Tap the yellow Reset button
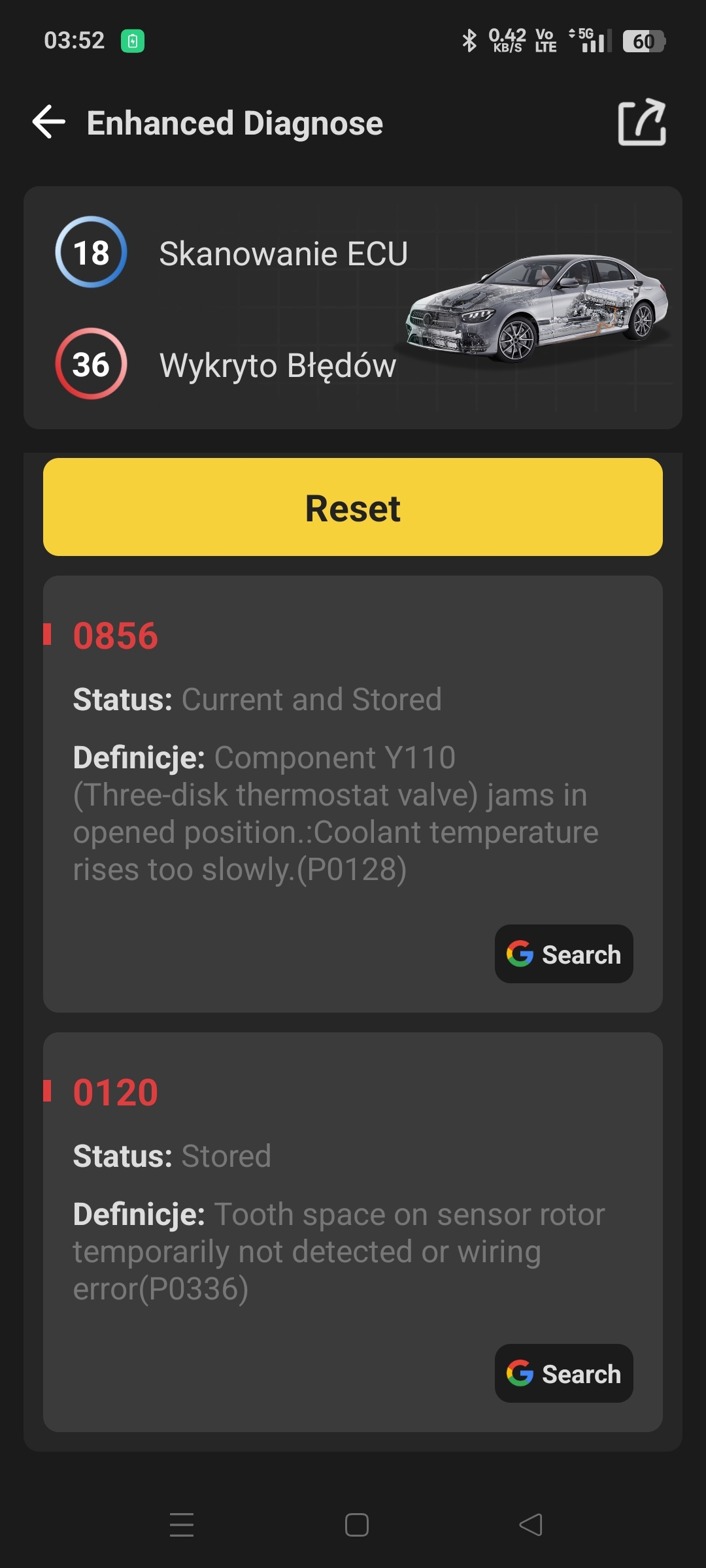Image resolution: width=706 pixels, height=1568 pixels. (x=353, y=507)
